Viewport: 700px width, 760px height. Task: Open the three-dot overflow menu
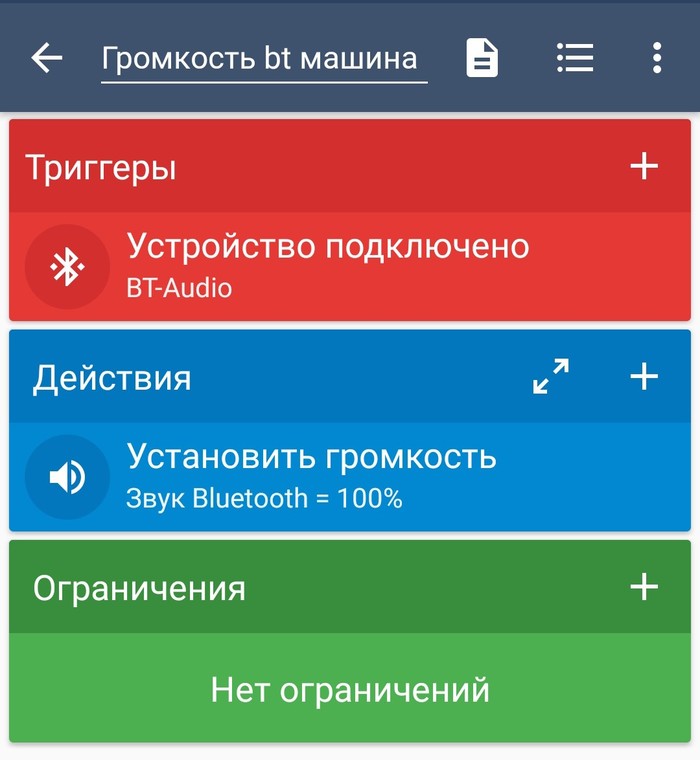tap(656, 59)
